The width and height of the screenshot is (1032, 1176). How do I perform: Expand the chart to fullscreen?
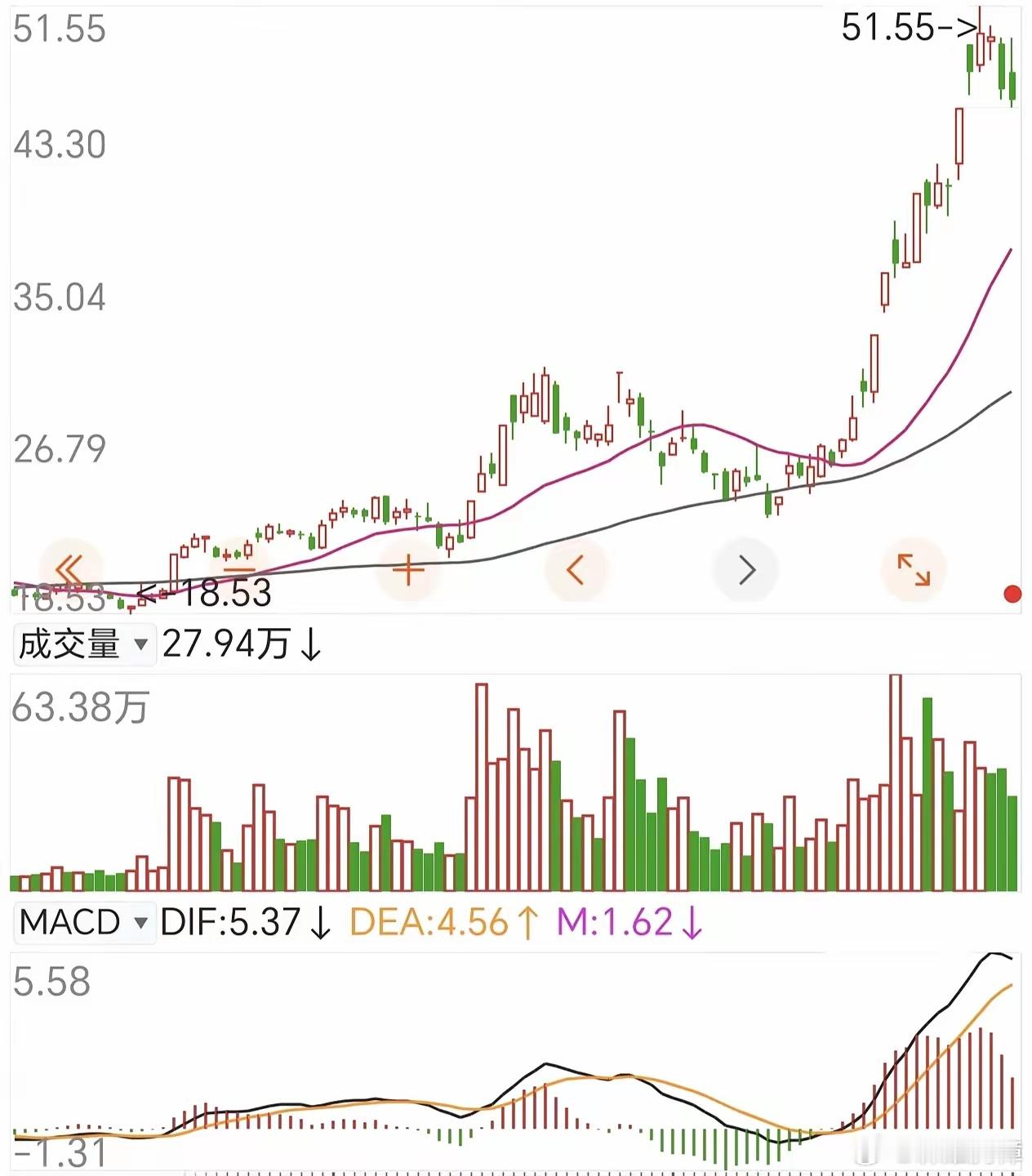pyautogui.click(x=914, y=569)
